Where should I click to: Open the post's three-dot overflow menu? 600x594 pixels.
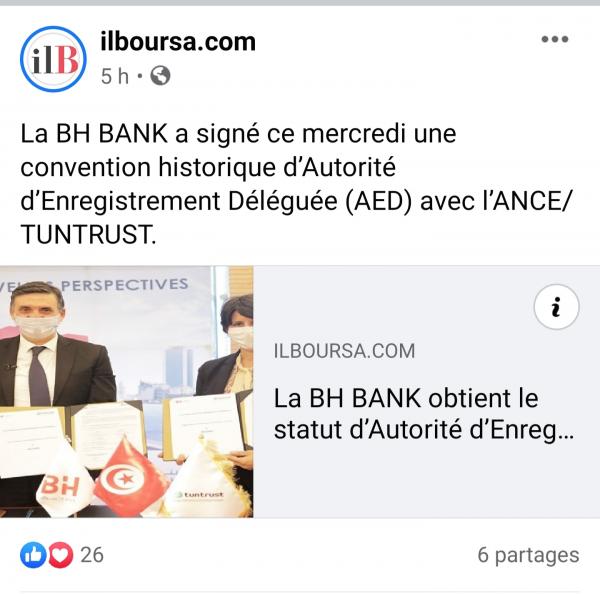point(554,39)
